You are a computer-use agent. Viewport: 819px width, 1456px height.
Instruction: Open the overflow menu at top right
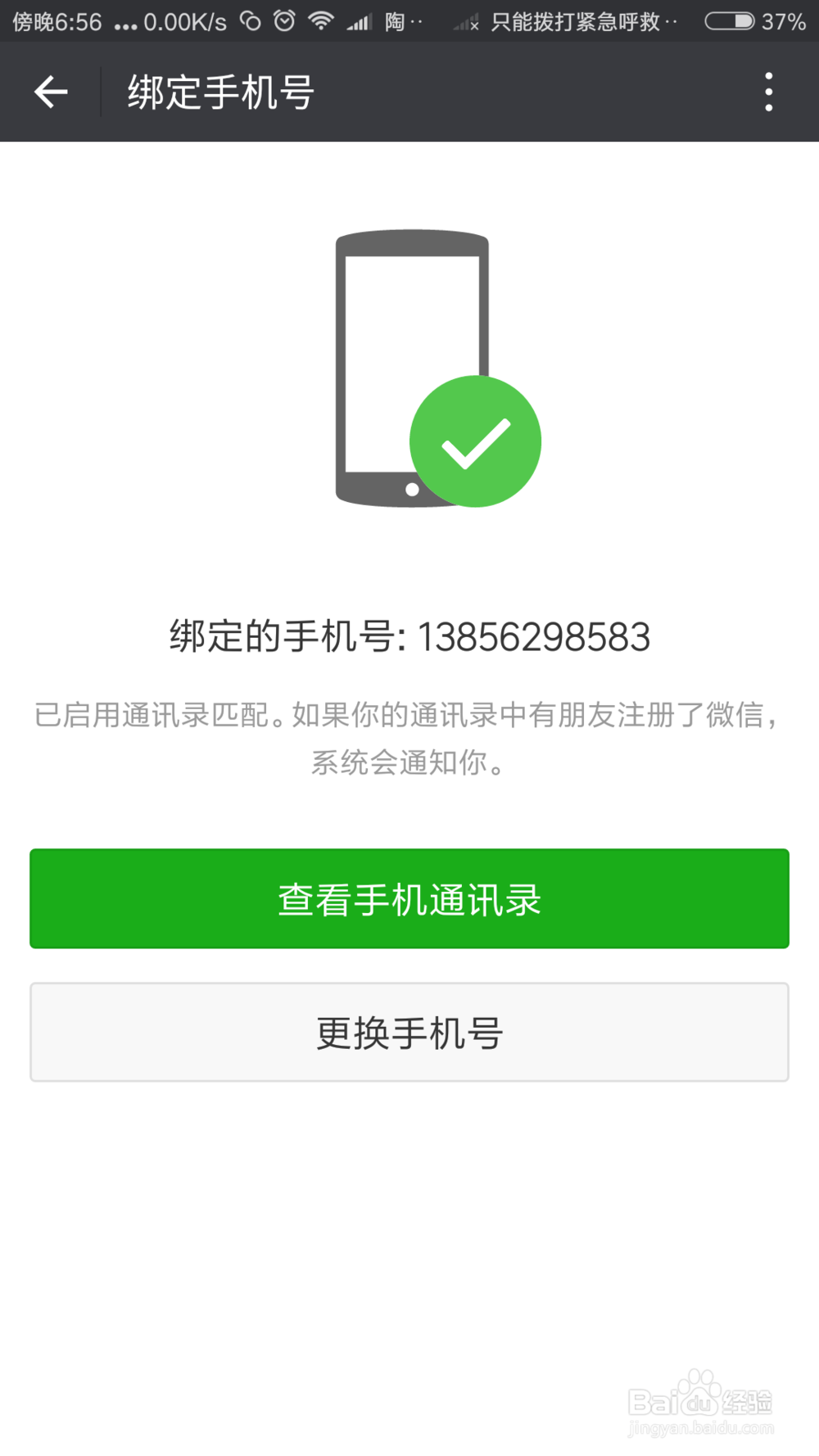pyautogui.click(x=768, y=92)
